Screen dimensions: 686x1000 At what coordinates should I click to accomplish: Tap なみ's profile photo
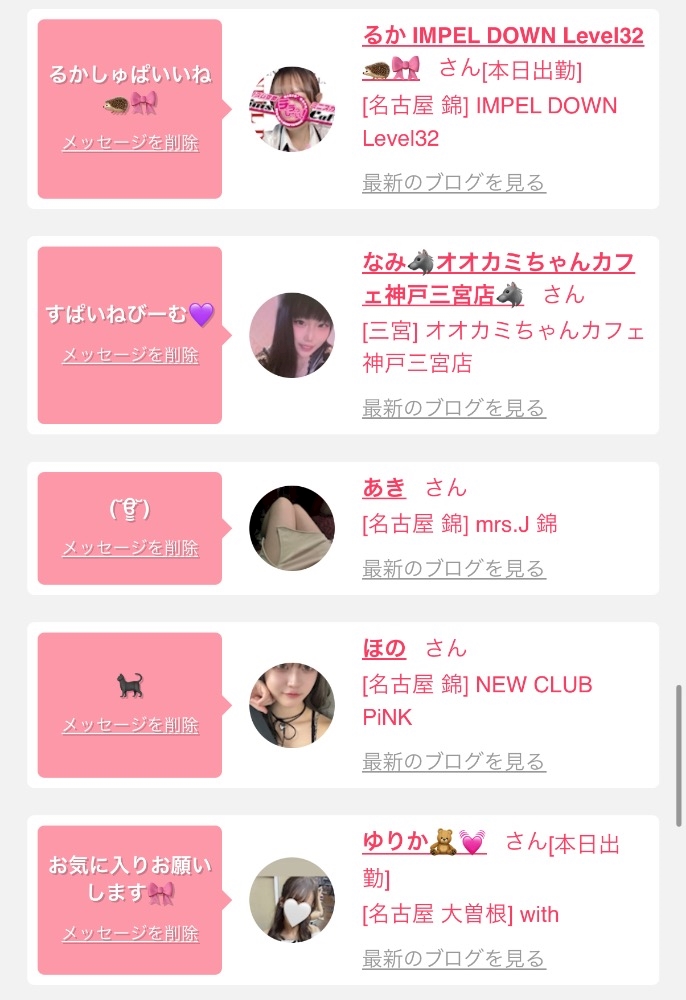[x=292, y=335]
